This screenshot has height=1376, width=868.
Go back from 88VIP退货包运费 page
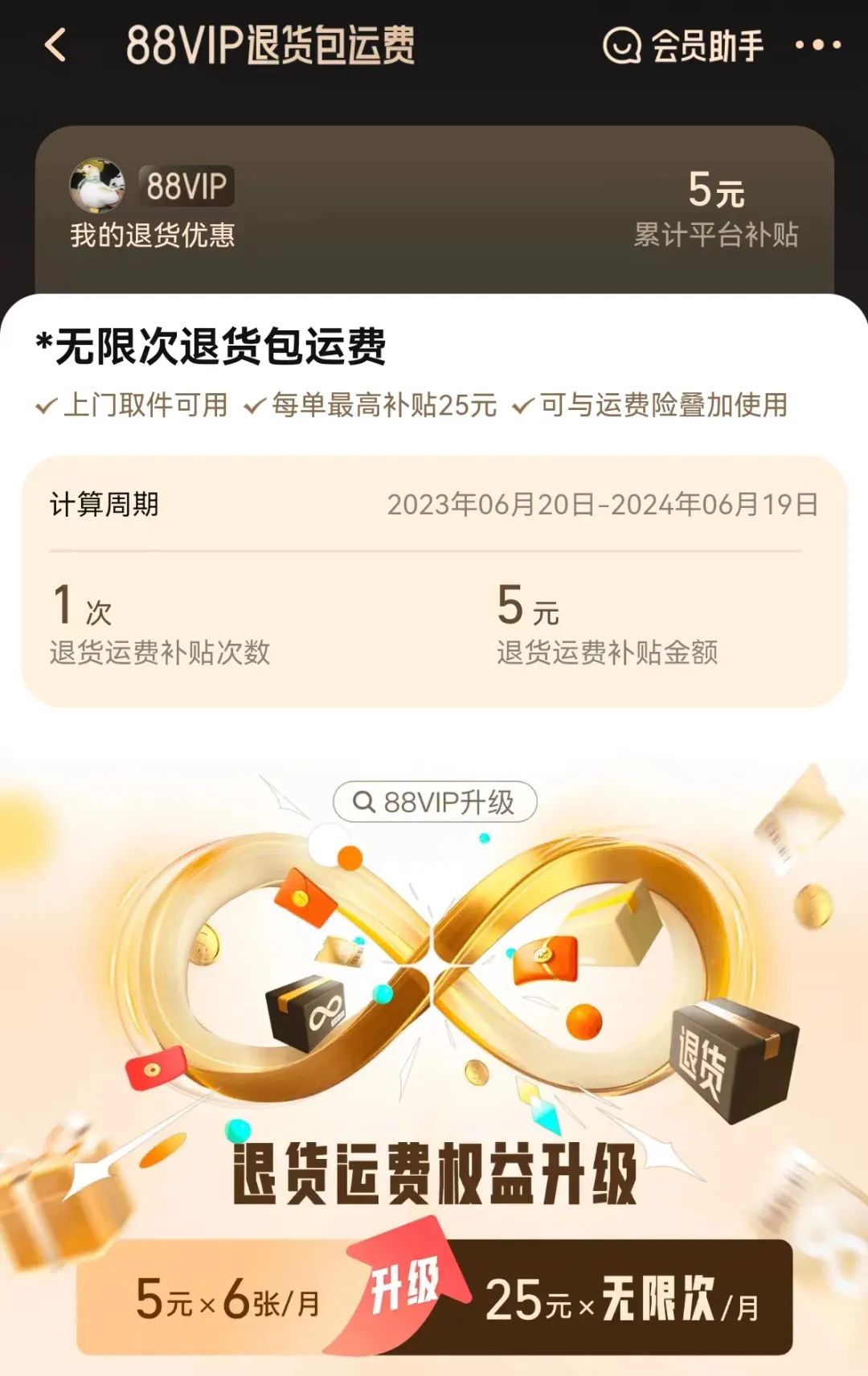pyautogui.click(x=55, y=46)
